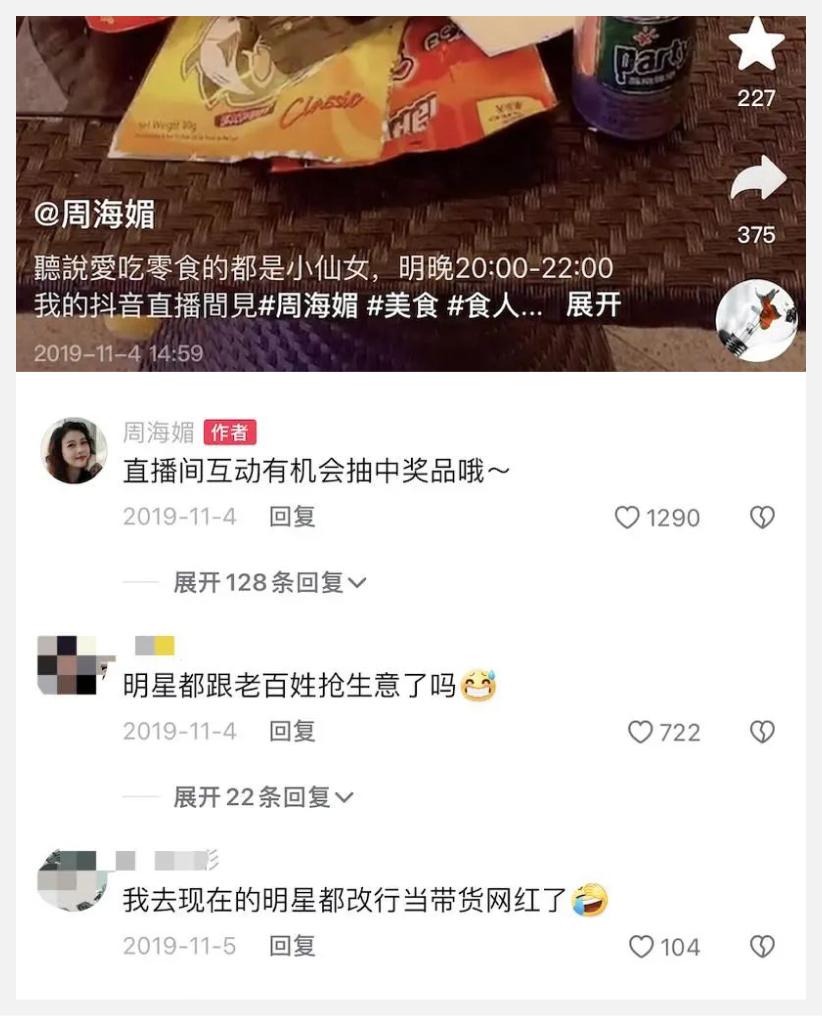Dislike the 明星都跟老百姓抢生意了吗 comment
Viewport: 822px width, 1016px height.
click(762, 732)
